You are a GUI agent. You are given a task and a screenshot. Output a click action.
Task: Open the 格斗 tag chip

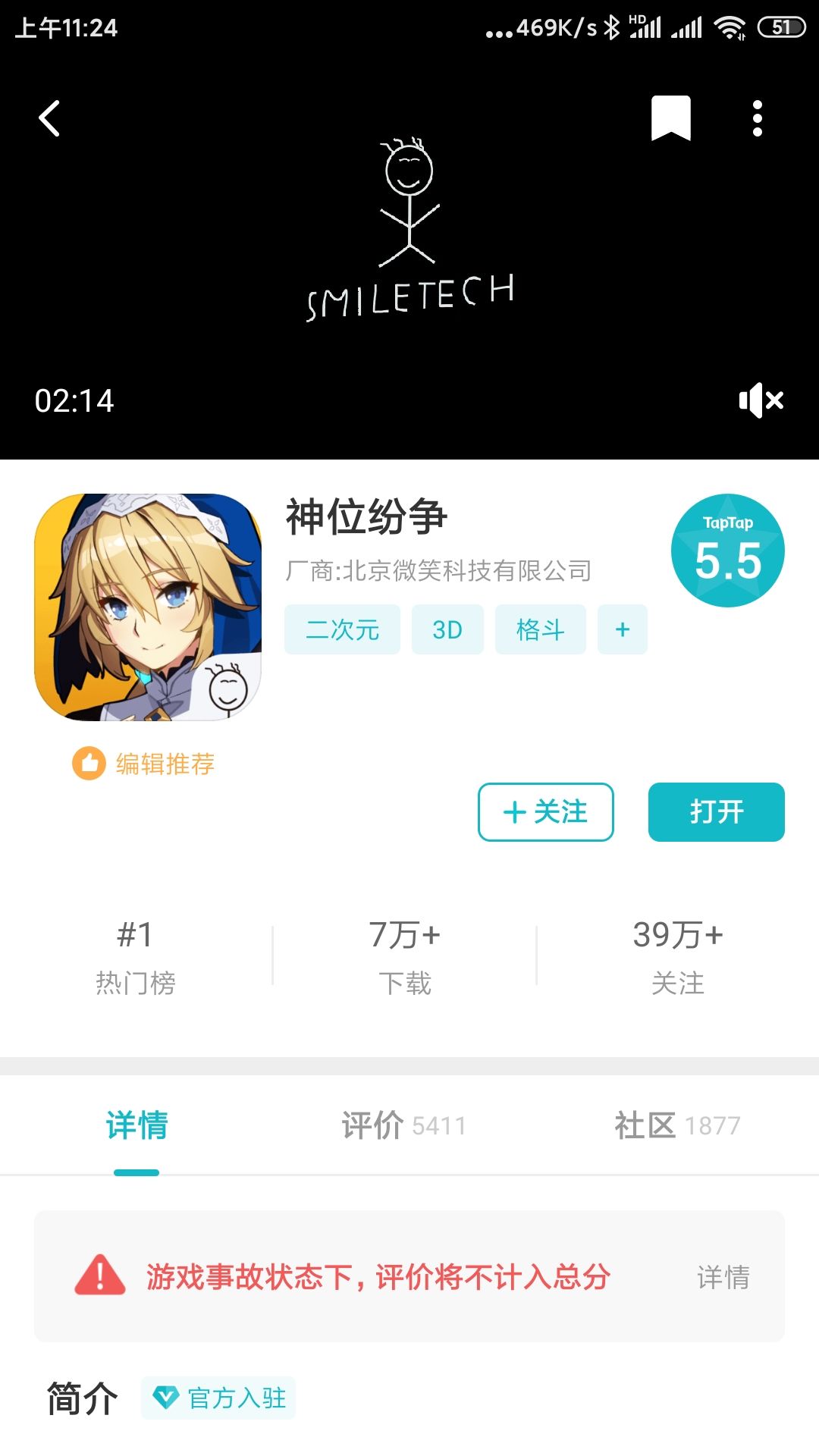pos(540,629)
